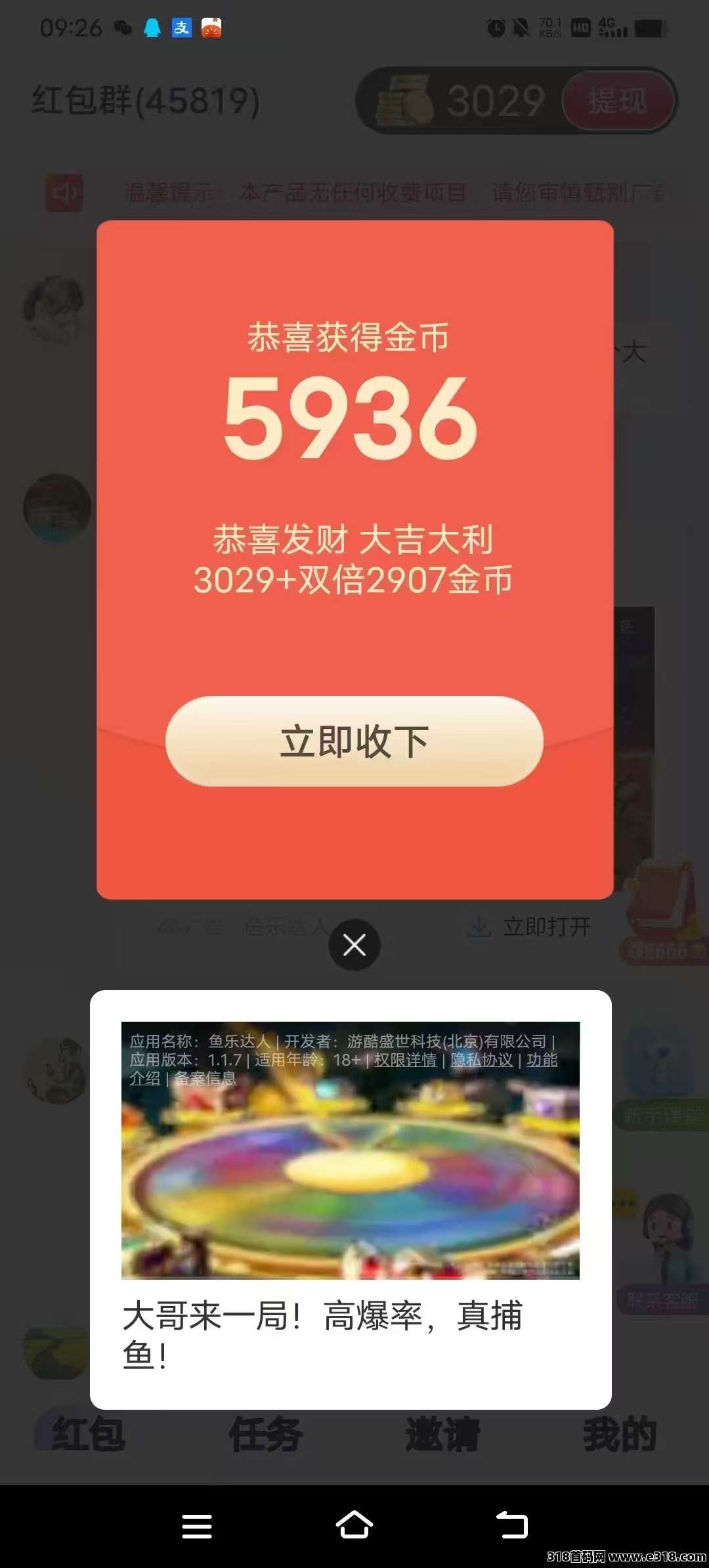Tap 立即打开 to open the ad

point(546,926)
